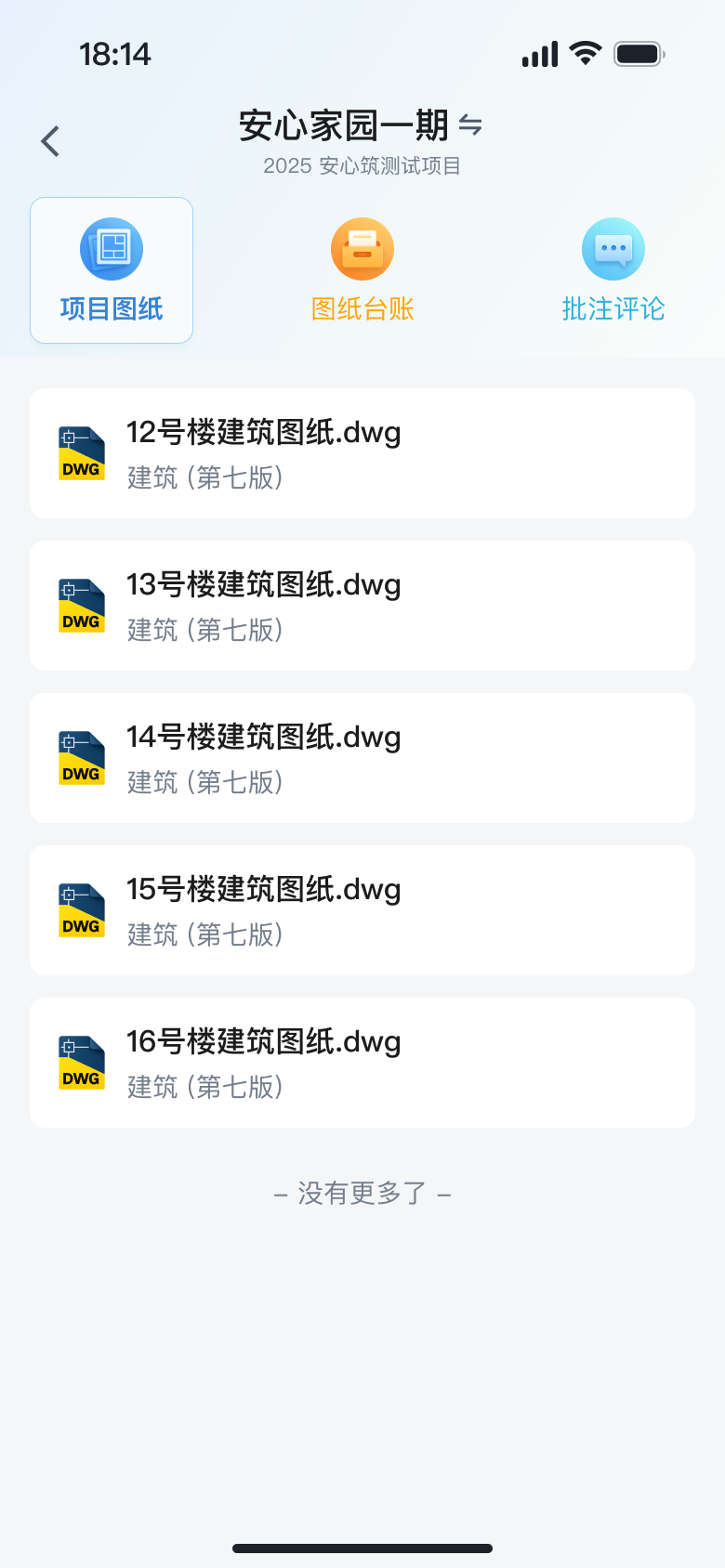
Task: Open the 项目图纸 drawings panel icon
Action: click(x=111, y=248)
